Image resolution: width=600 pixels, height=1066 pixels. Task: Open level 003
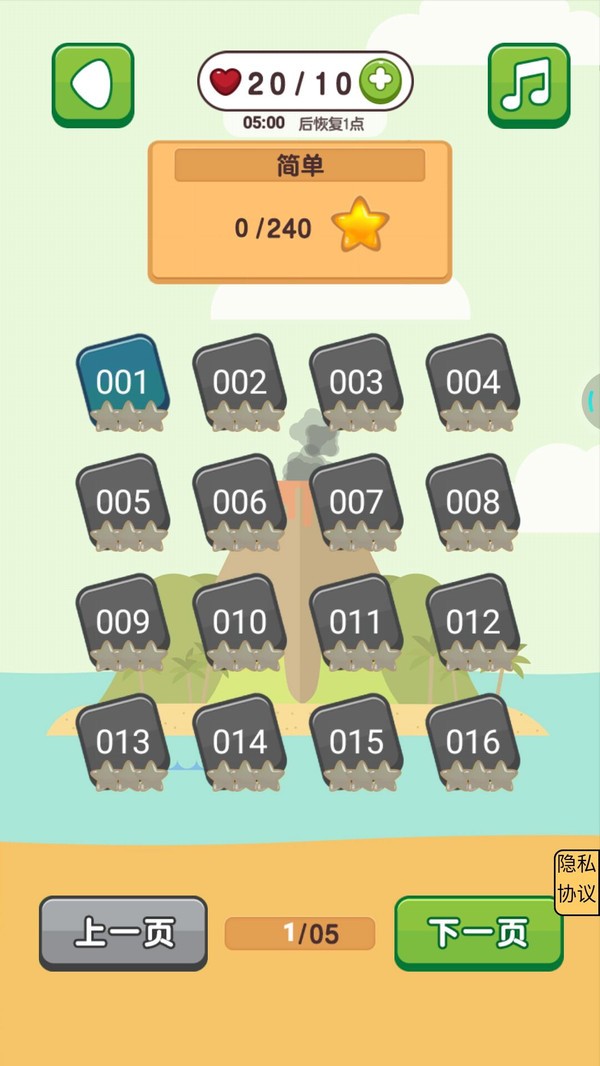point(356,384)
